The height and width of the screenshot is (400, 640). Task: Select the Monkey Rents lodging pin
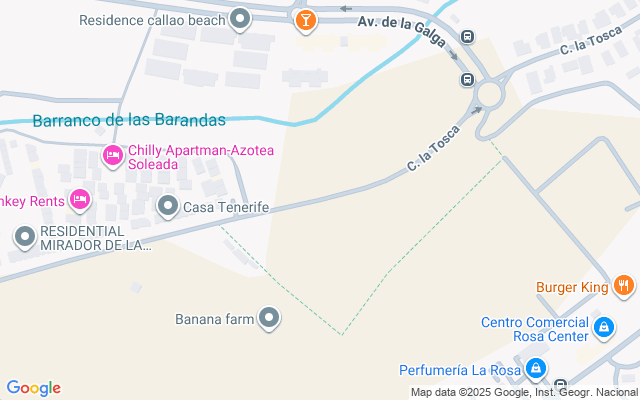point(81,200)
